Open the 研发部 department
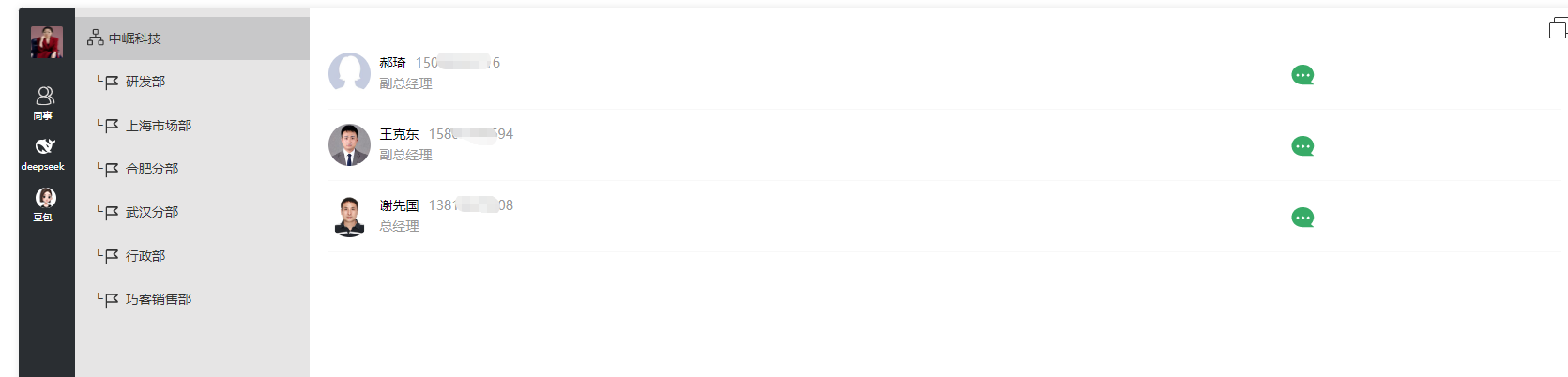1568x377 pixels. click(145, 82)
